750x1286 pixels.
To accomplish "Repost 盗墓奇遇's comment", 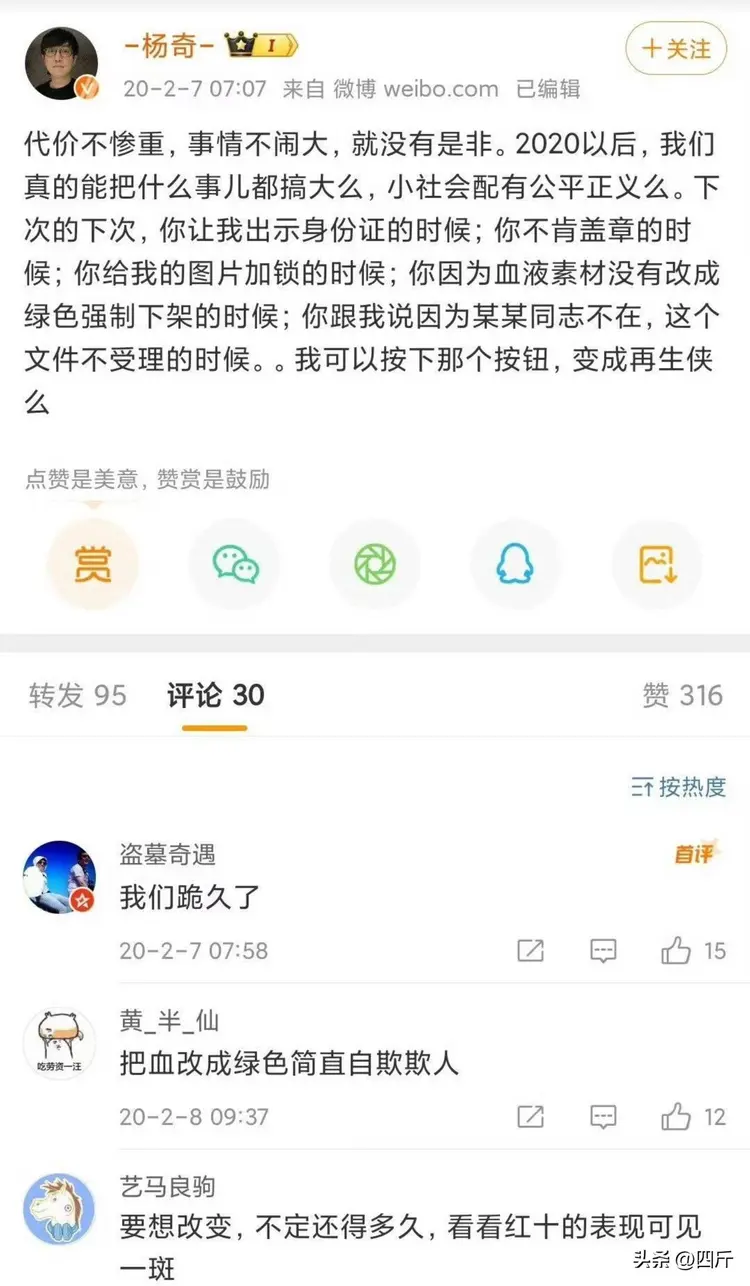I will click(530, 950).
